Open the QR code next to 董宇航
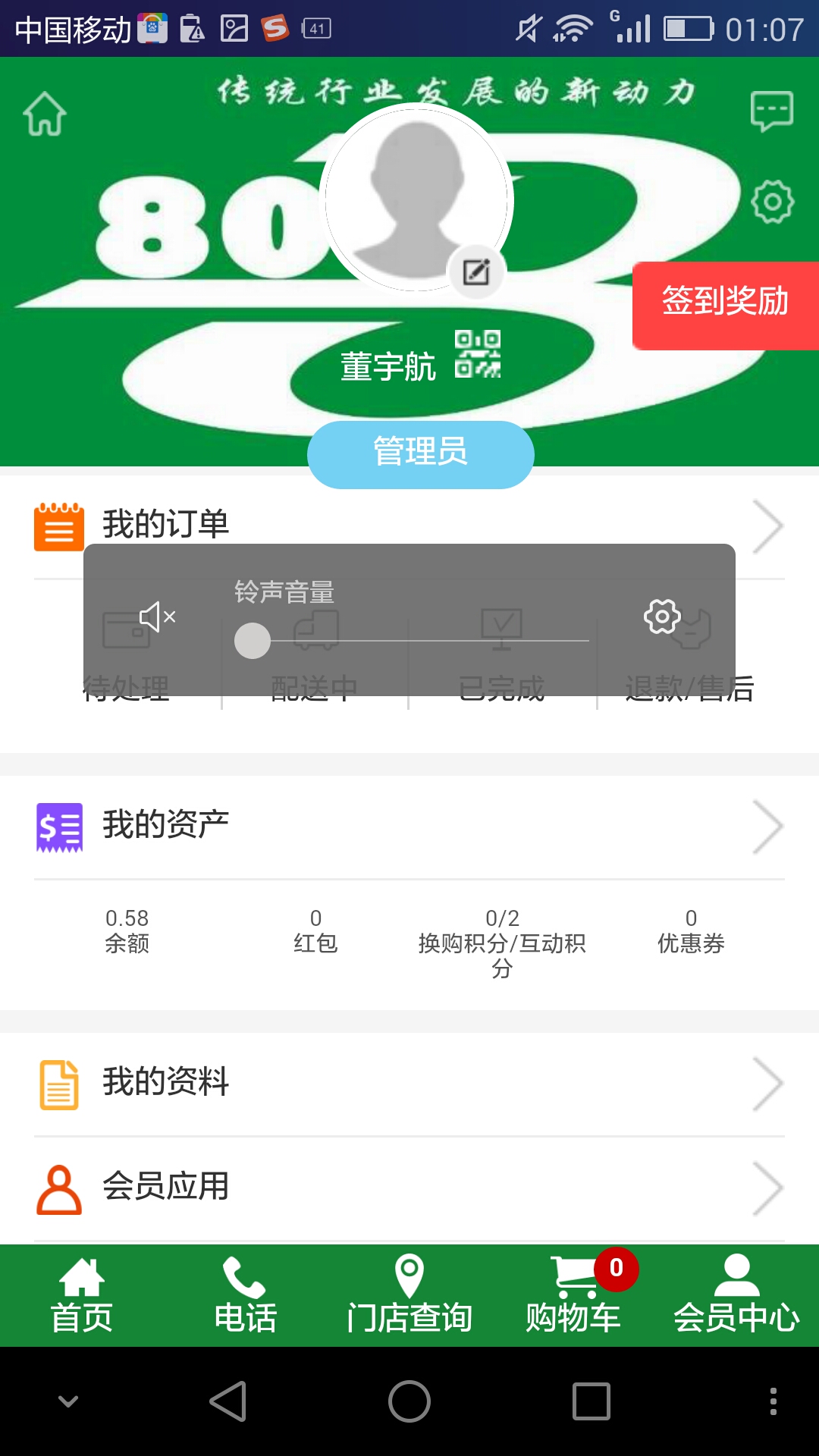 pos(478,354)
